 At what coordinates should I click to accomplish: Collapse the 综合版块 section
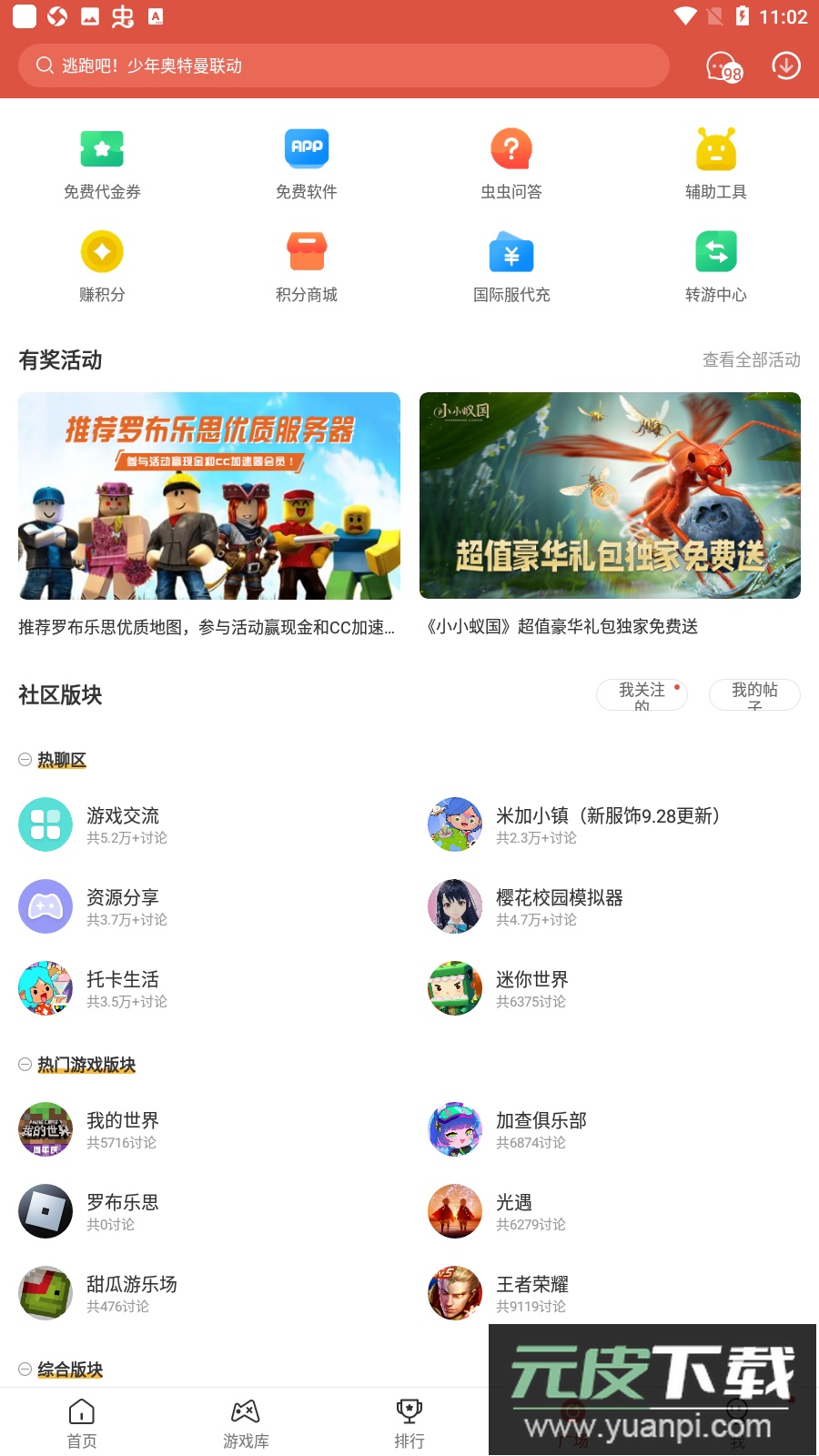[x=25, y=1369]
